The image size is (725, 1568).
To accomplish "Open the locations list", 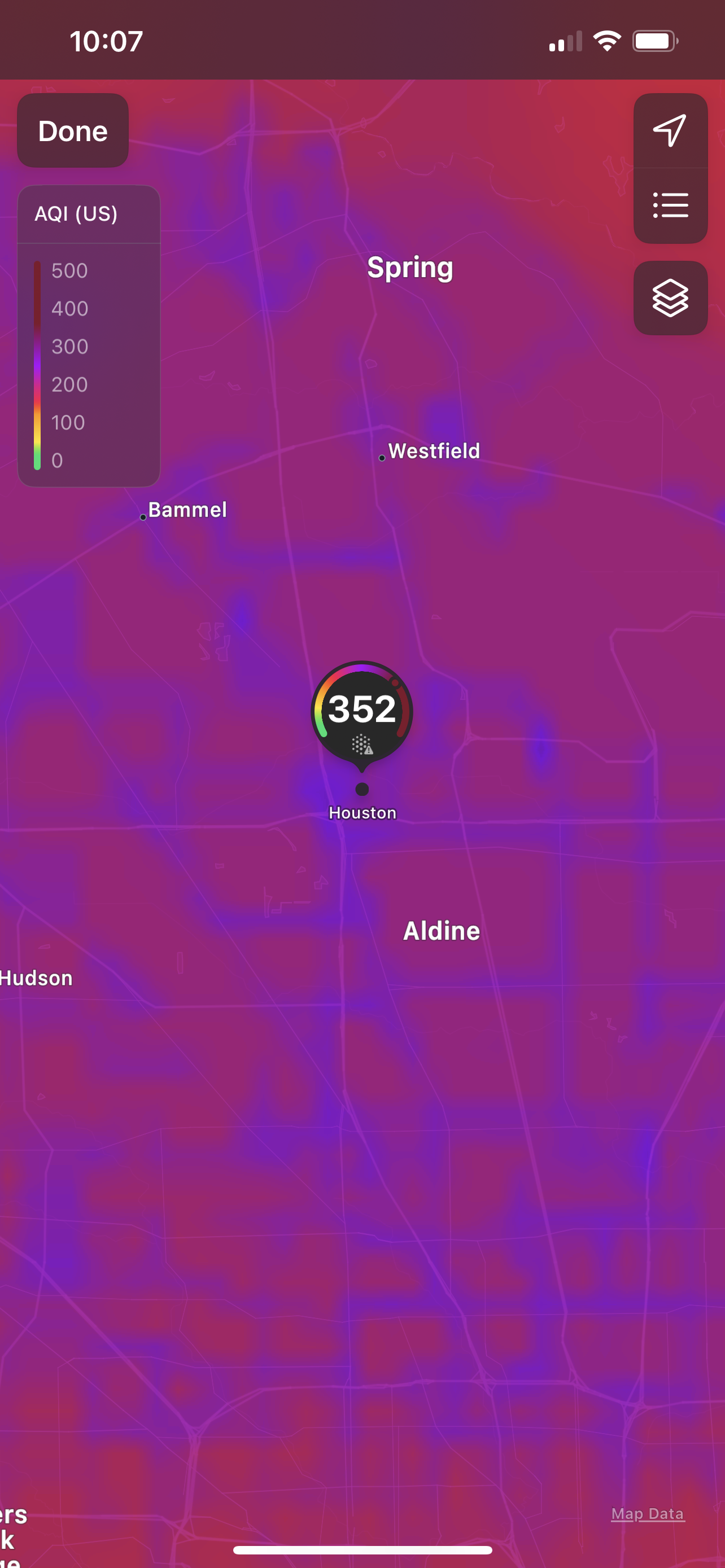I will click(x=670, y=205).
